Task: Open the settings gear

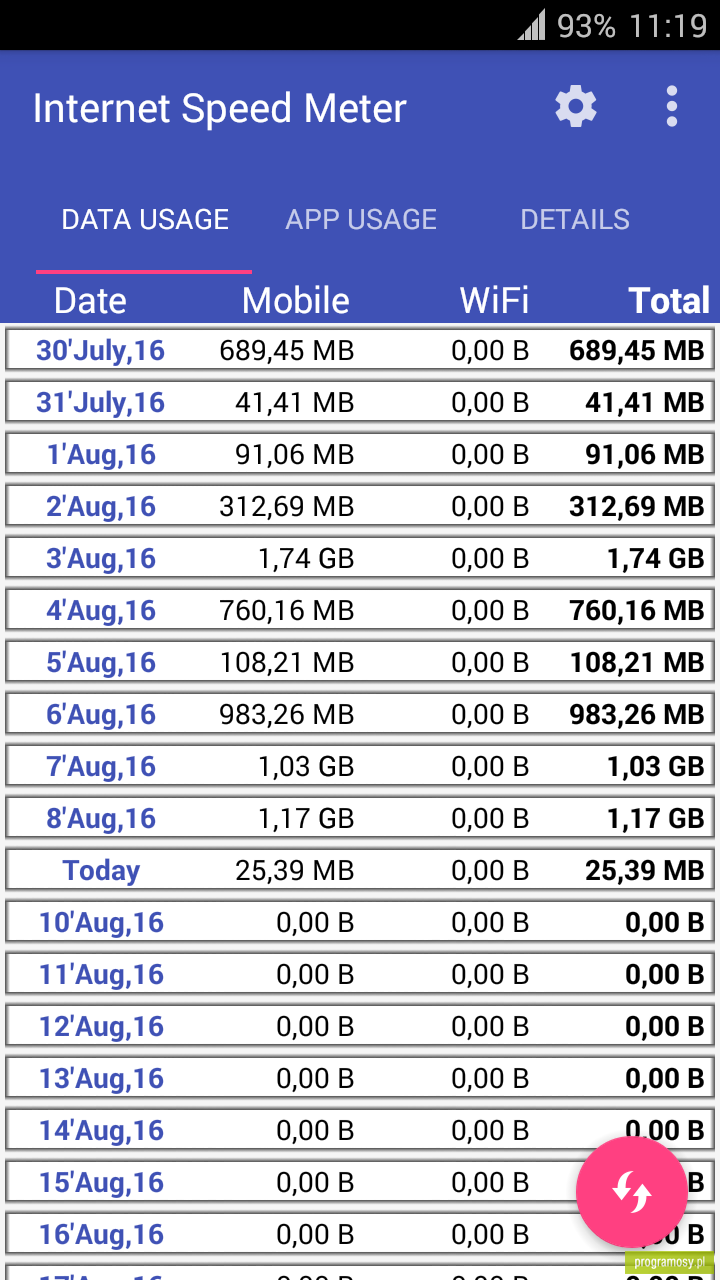Action: pos(576,106)
